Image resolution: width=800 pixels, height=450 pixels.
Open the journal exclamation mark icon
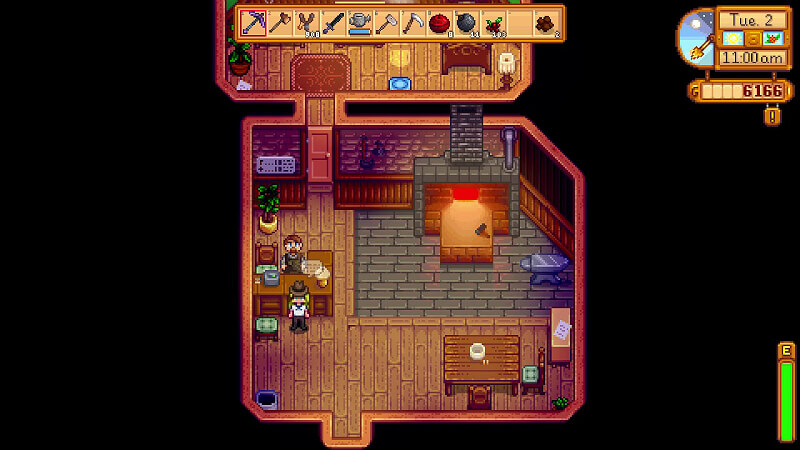[x=772, y=116]
